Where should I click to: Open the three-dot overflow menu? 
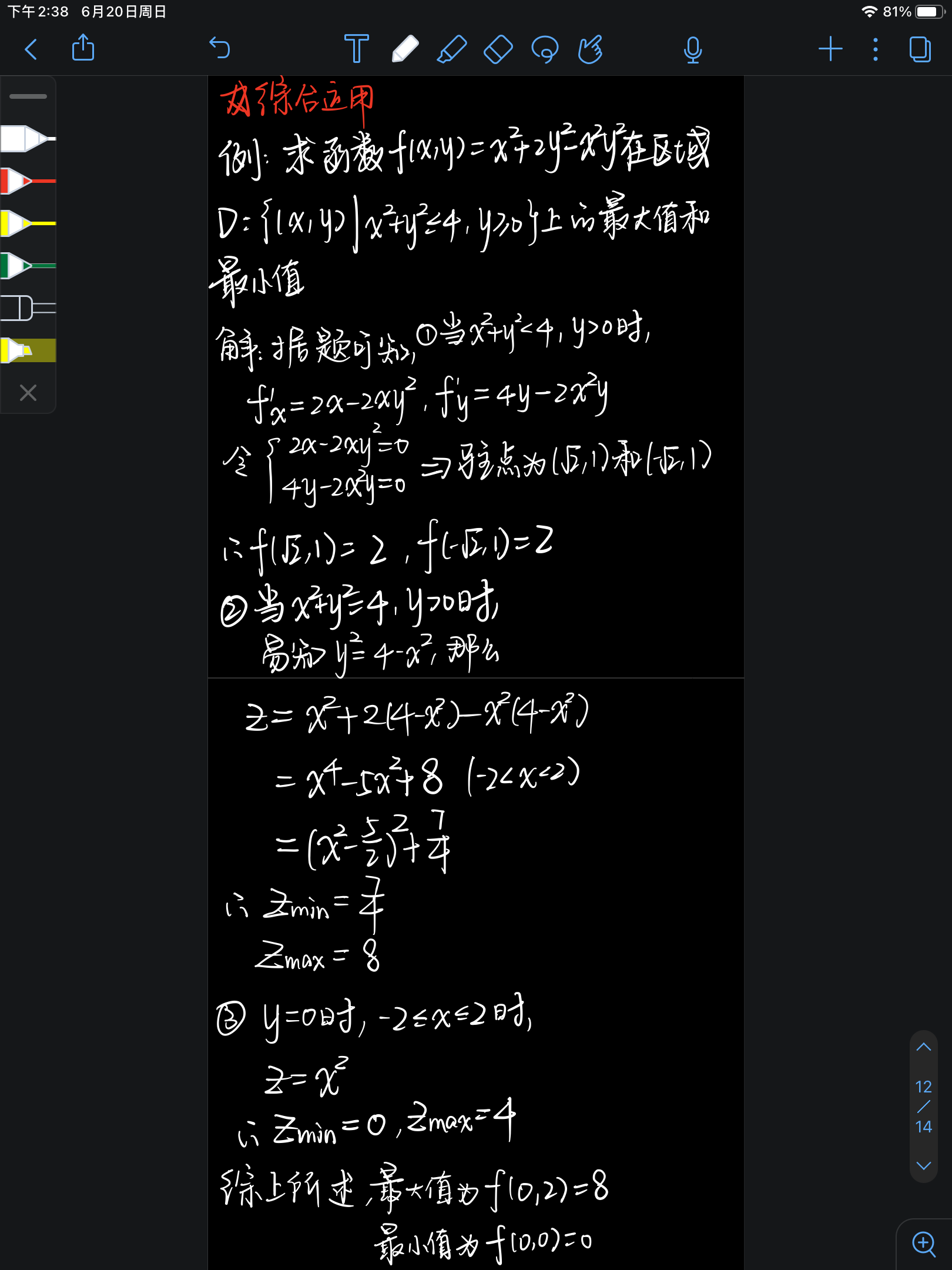click(x=876, y=49)
